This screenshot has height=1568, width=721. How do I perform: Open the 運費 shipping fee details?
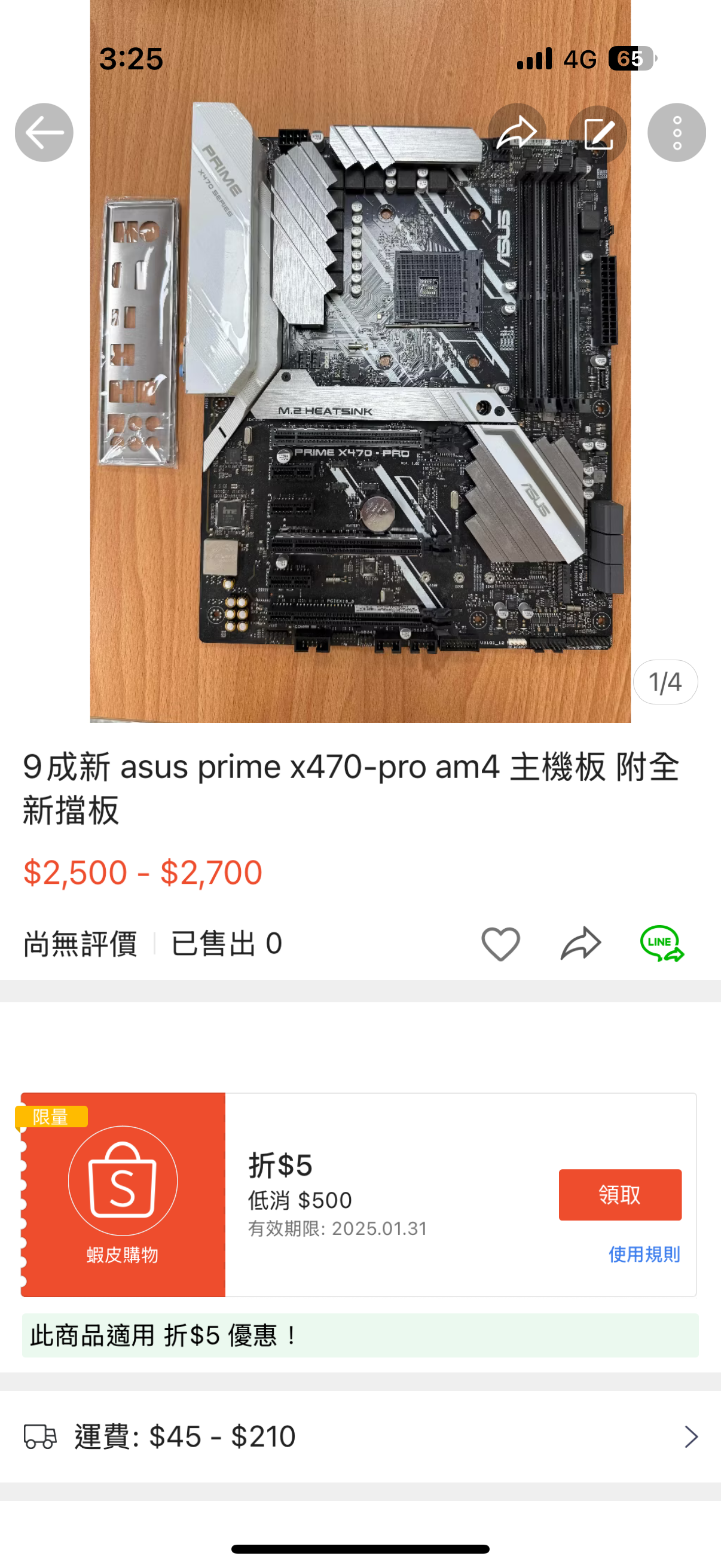coord(360,1436)
